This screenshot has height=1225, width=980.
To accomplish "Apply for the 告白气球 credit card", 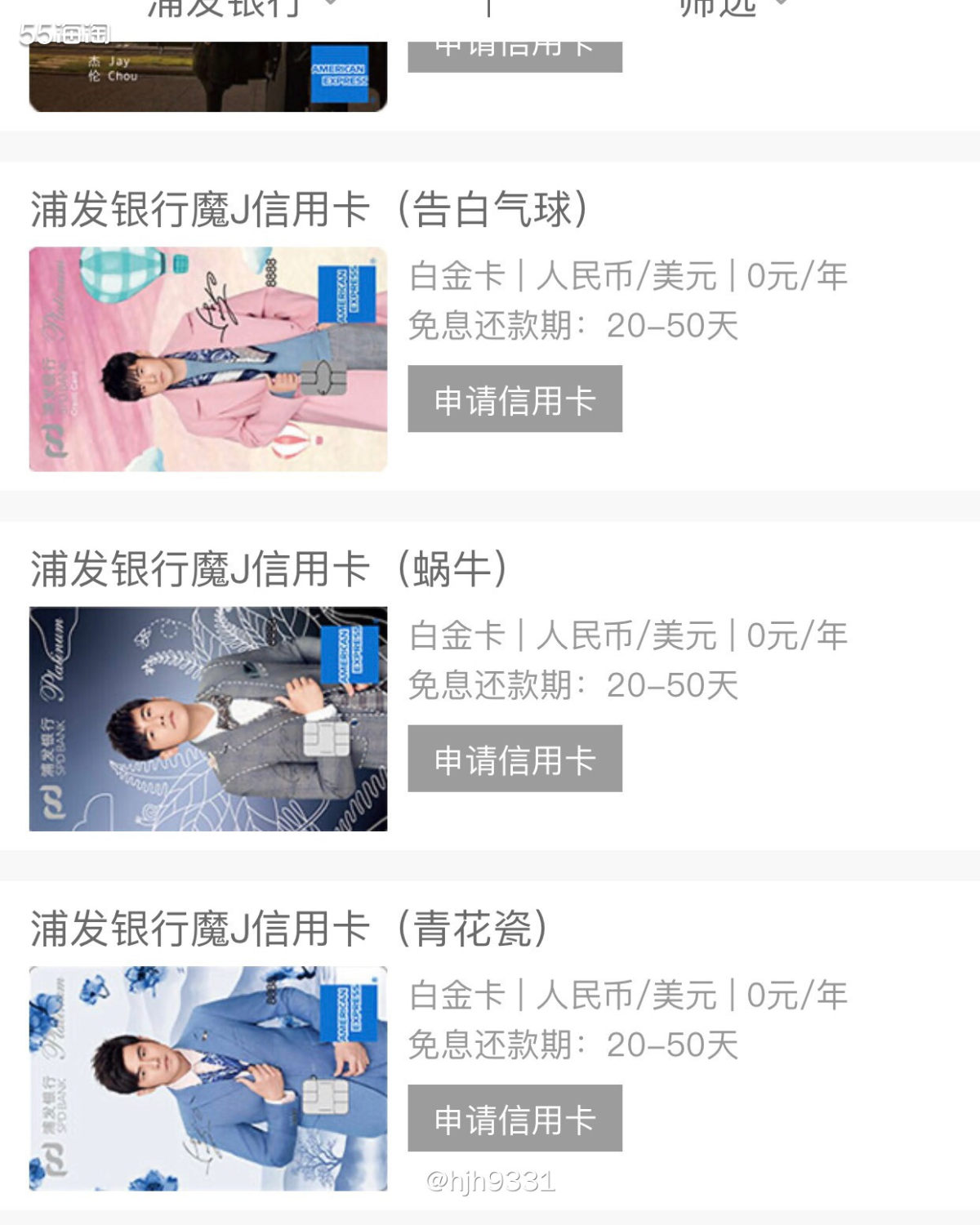I will tap(514, 399).
